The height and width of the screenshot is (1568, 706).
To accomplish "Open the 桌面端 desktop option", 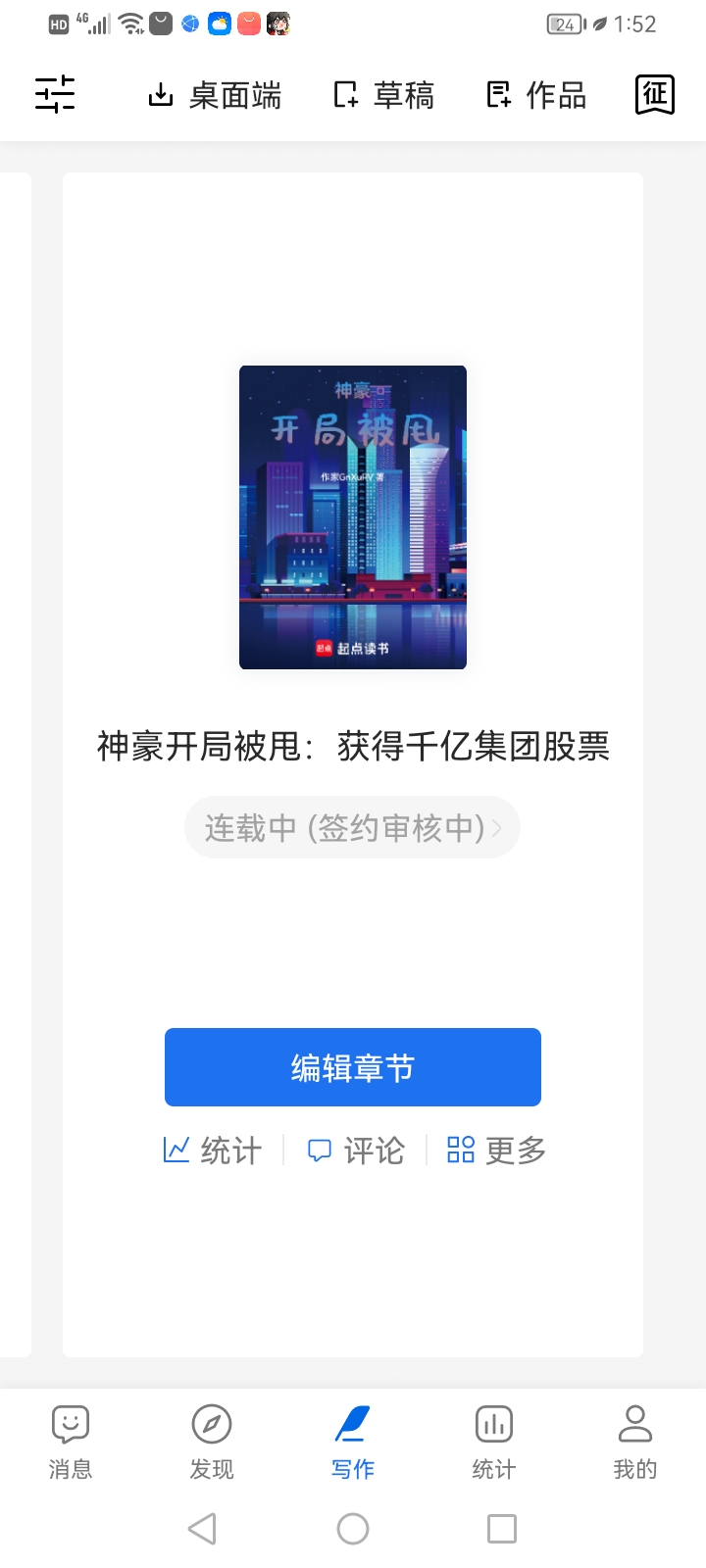I will tap(214, 95).
